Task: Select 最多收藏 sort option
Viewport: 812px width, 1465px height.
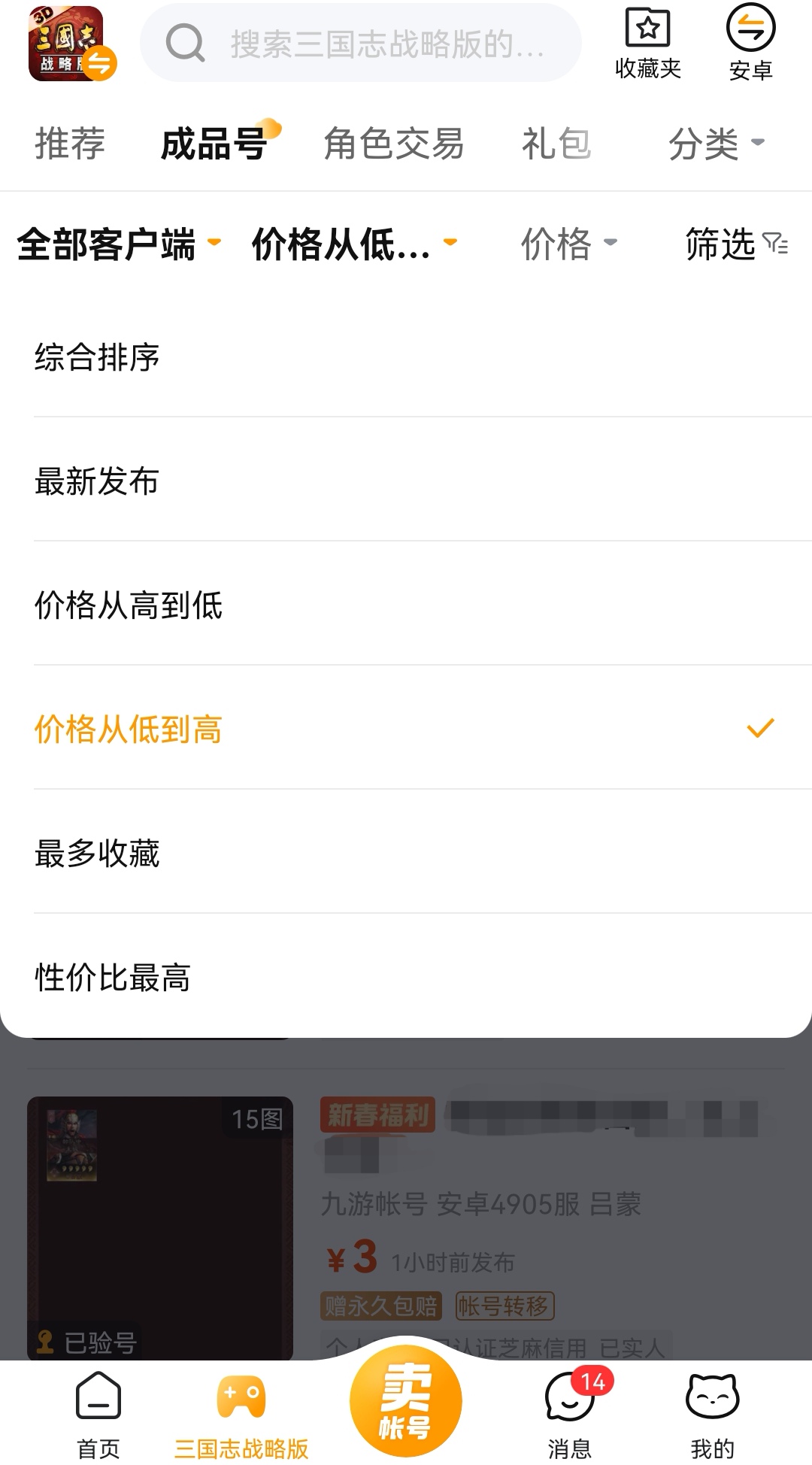Action: (98, 854)
